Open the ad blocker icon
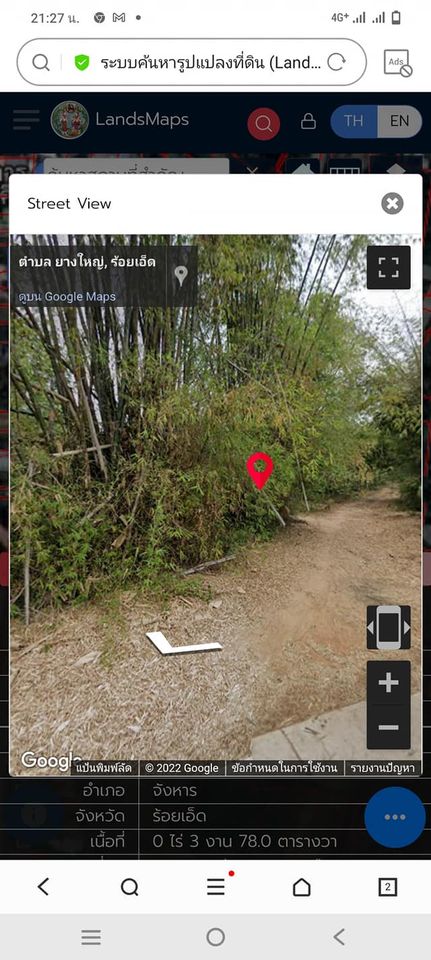This screenshot has height=960, width=431. (397, 62)
